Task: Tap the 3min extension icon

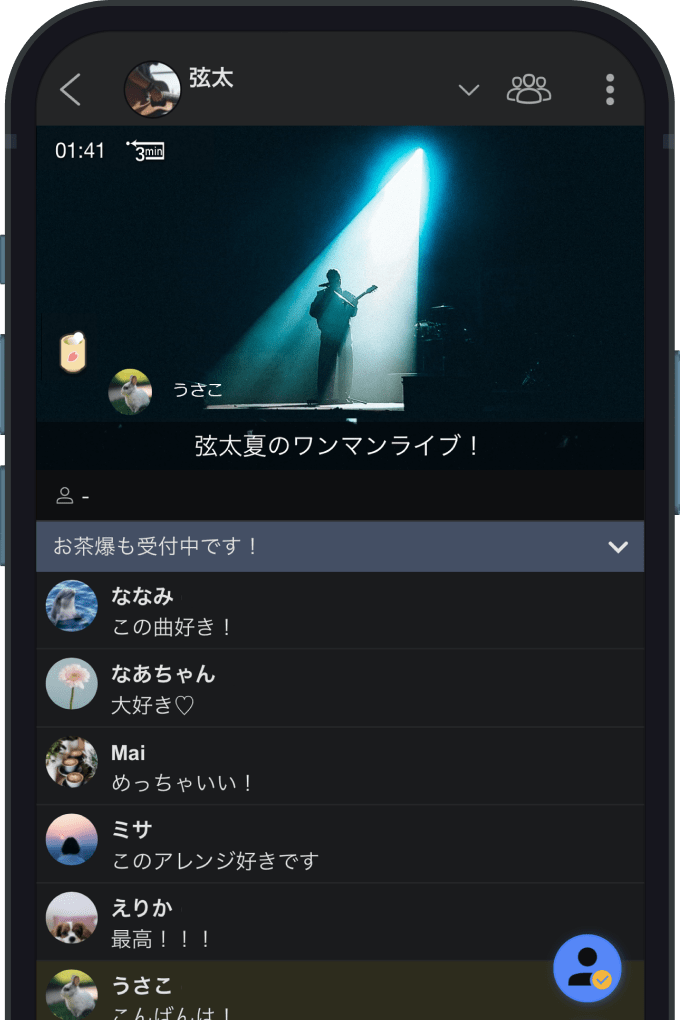Action: [146, 152]
